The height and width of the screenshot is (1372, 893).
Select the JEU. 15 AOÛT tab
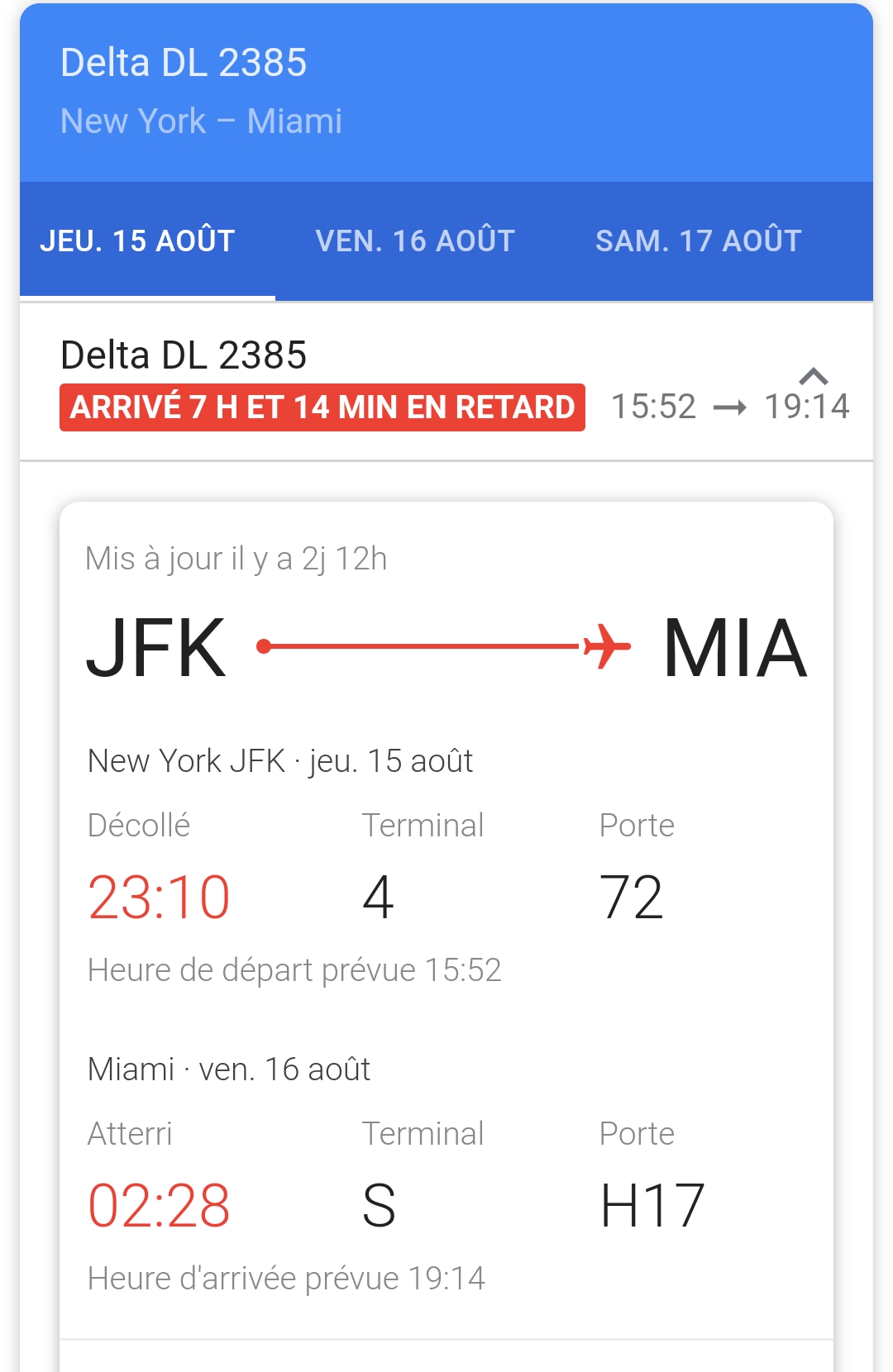coord(138,241)
